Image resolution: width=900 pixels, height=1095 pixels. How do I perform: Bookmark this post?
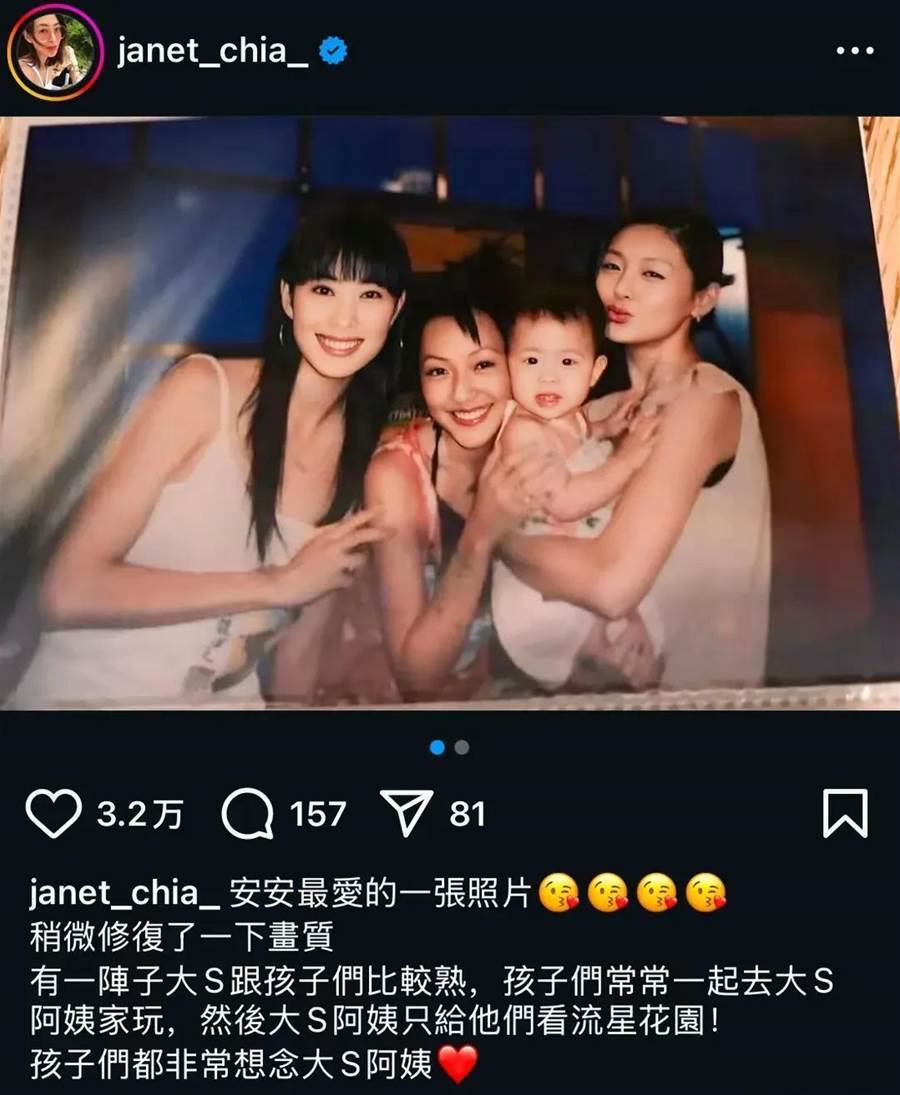pos(844,813)
